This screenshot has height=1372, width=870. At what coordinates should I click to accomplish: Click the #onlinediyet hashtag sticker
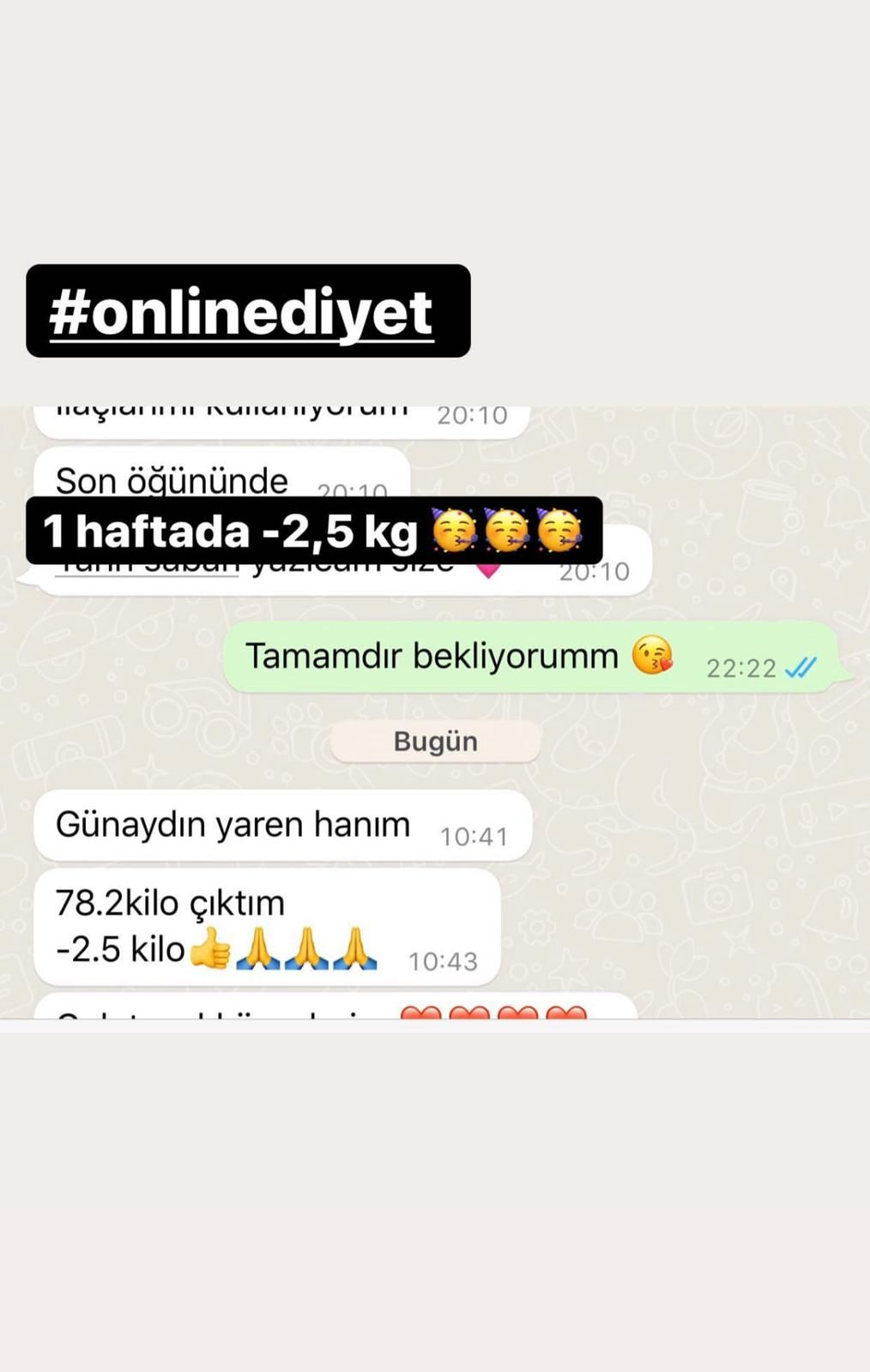(249, 313)
